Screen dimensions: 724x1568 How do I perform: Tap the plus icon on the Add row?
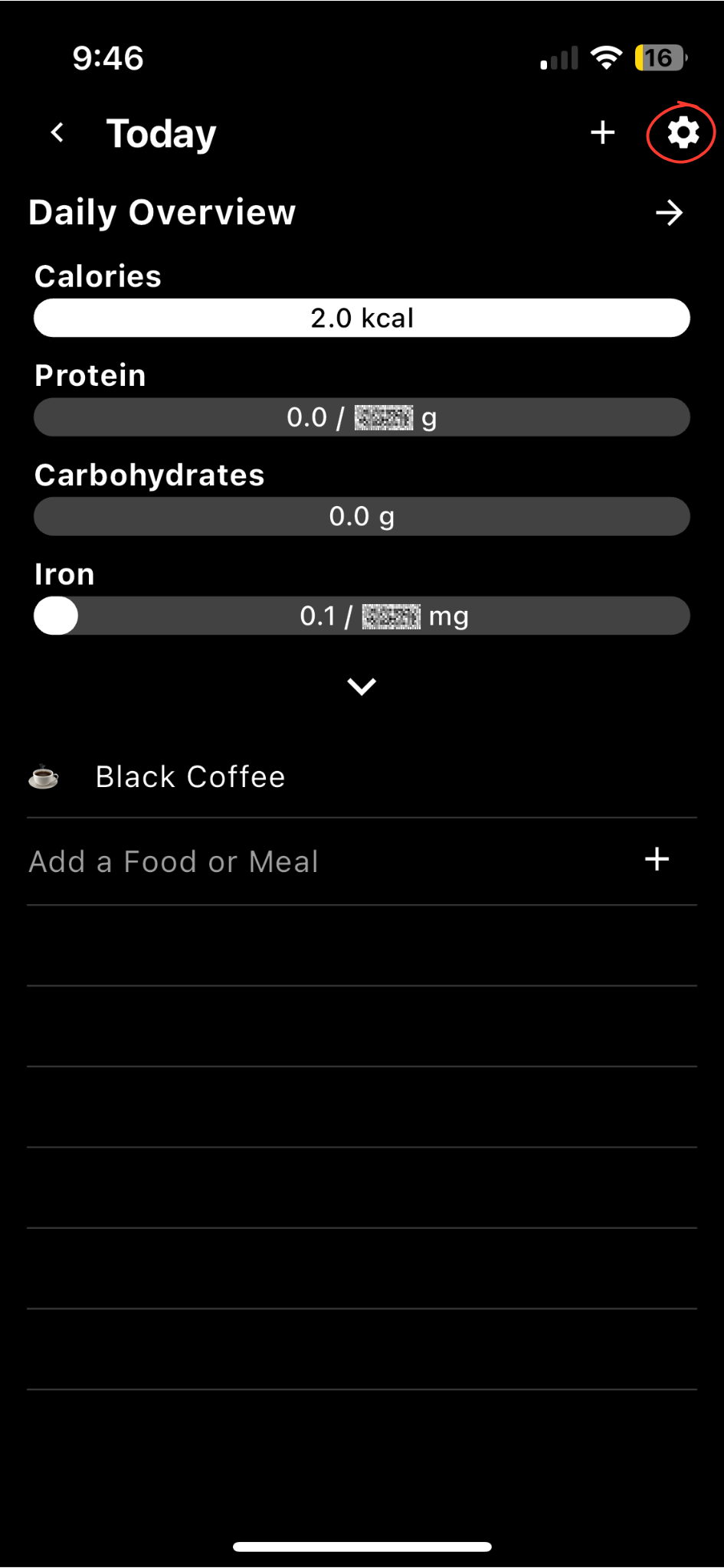[x=656, y=860]
